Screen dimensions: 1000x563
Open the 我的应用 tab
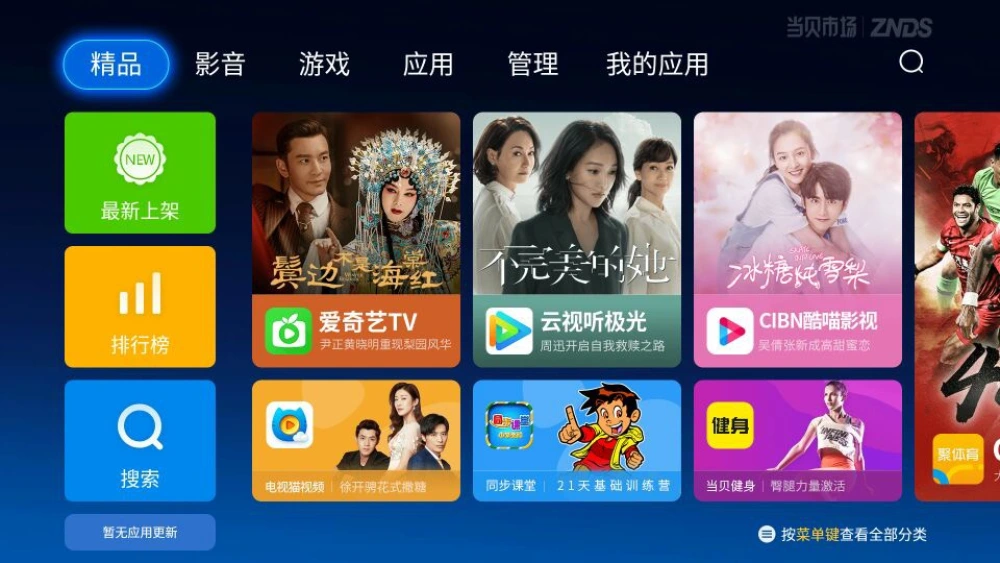[x=657, y=65]
